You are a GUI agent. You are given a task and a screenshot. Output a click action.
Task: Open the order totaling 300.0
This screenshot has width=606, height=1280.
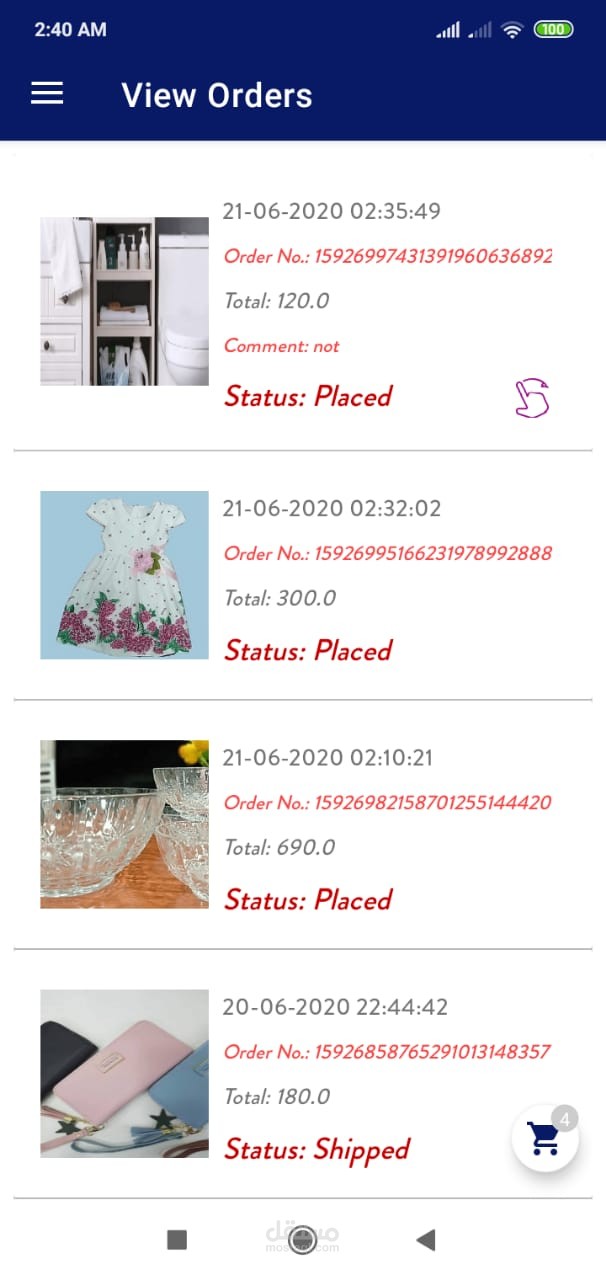[x=303, y=576]
